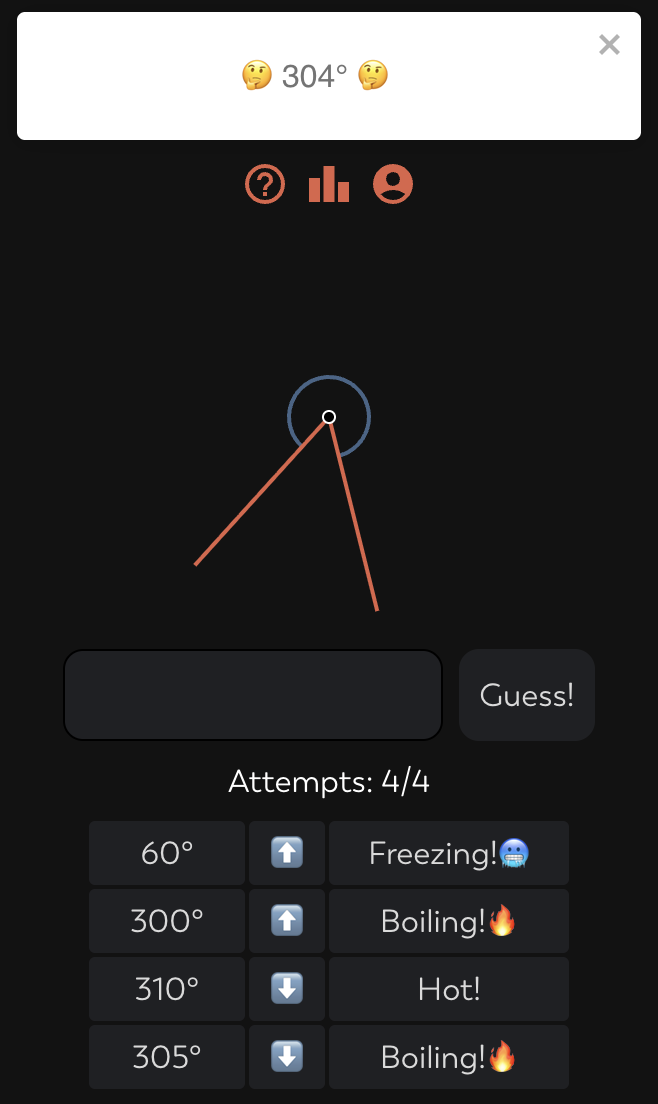Viewport: 658px width, 1104px height.
Task: Dismiss the 304° answer banner
Action: point(609,44)
